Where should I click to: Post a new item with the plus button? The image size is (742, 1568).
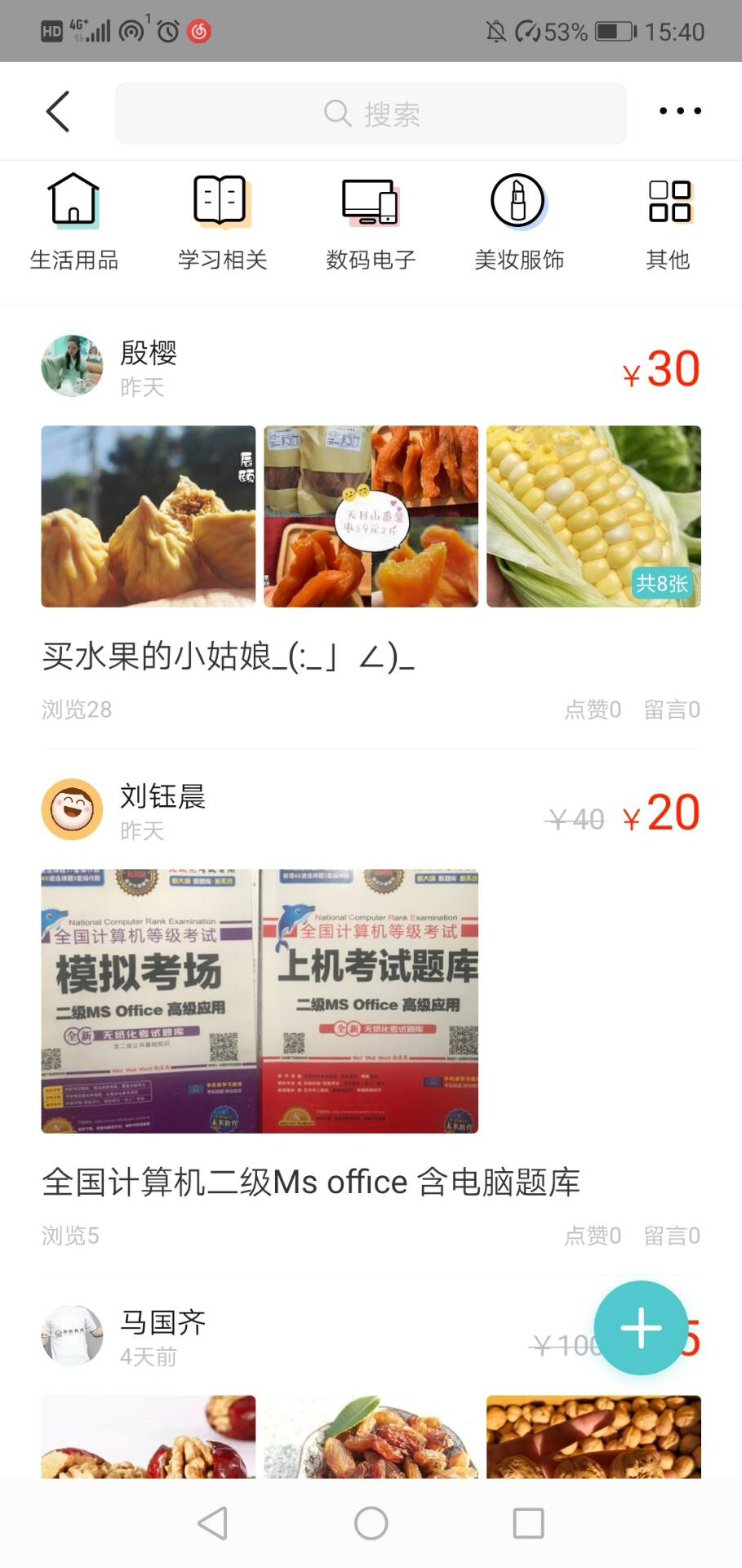tap(641, 1328)
